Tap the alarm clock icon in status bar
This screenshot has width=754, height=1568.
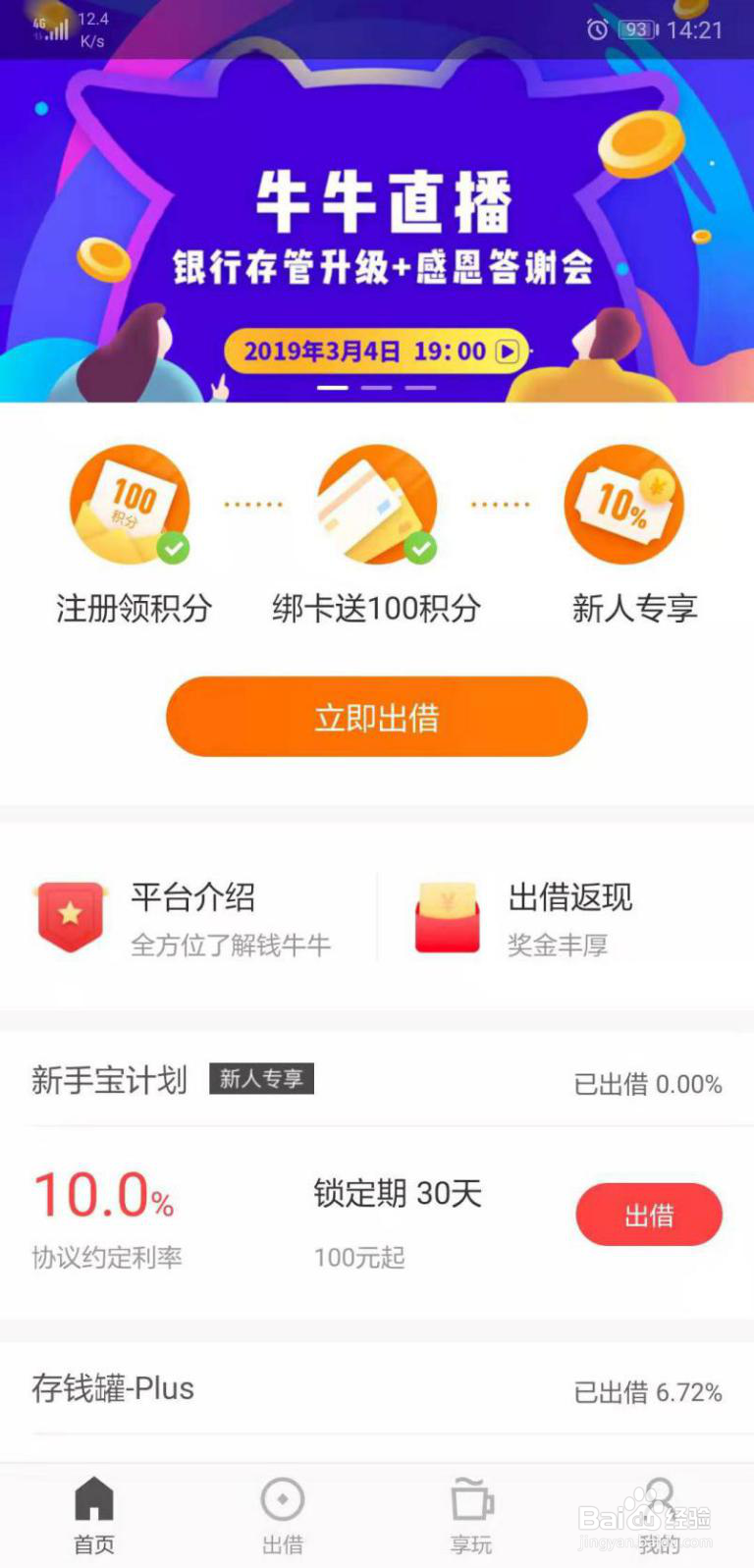tap(597, 30)
